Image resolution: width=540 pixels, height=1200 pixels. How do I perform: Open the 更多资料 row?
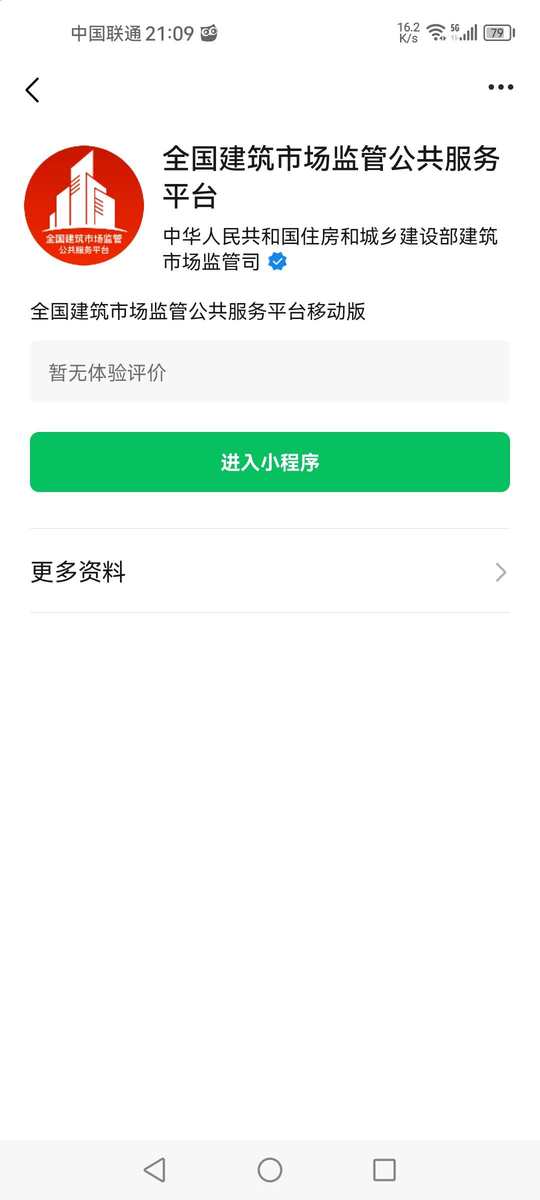[270, 572]
